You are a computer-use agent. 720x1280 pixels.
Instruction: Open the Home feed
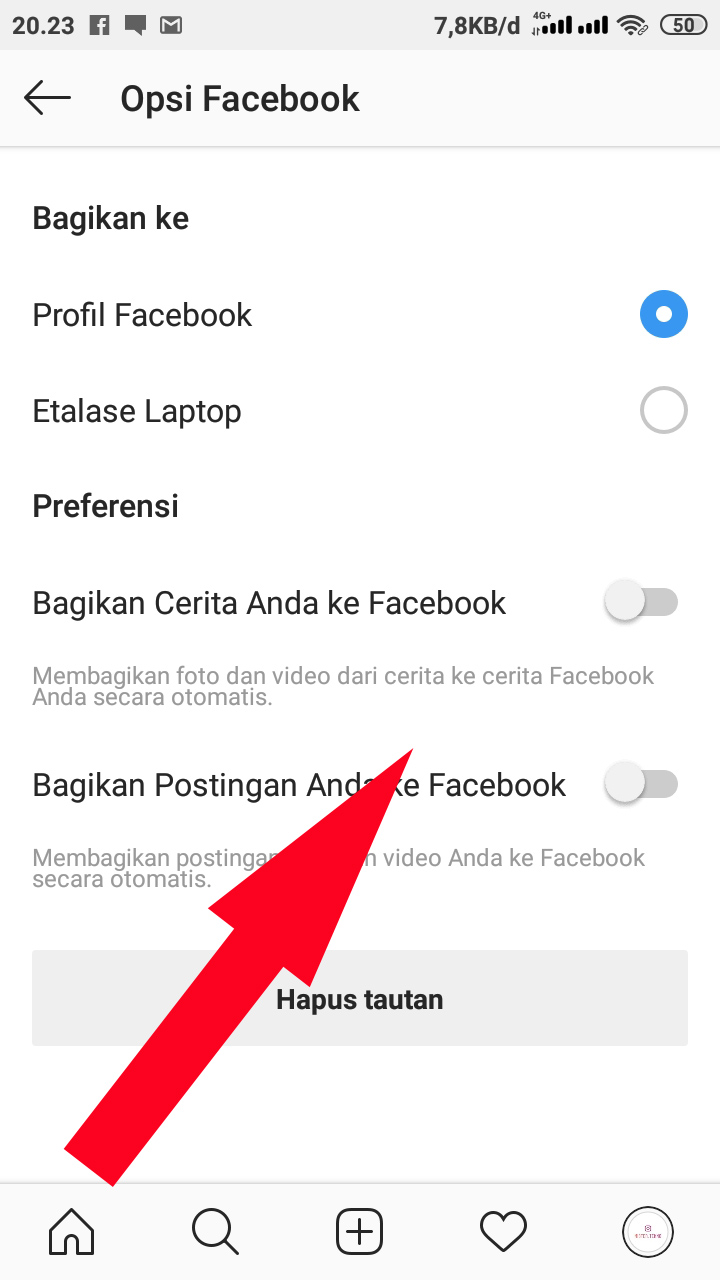coord(70,1231)
